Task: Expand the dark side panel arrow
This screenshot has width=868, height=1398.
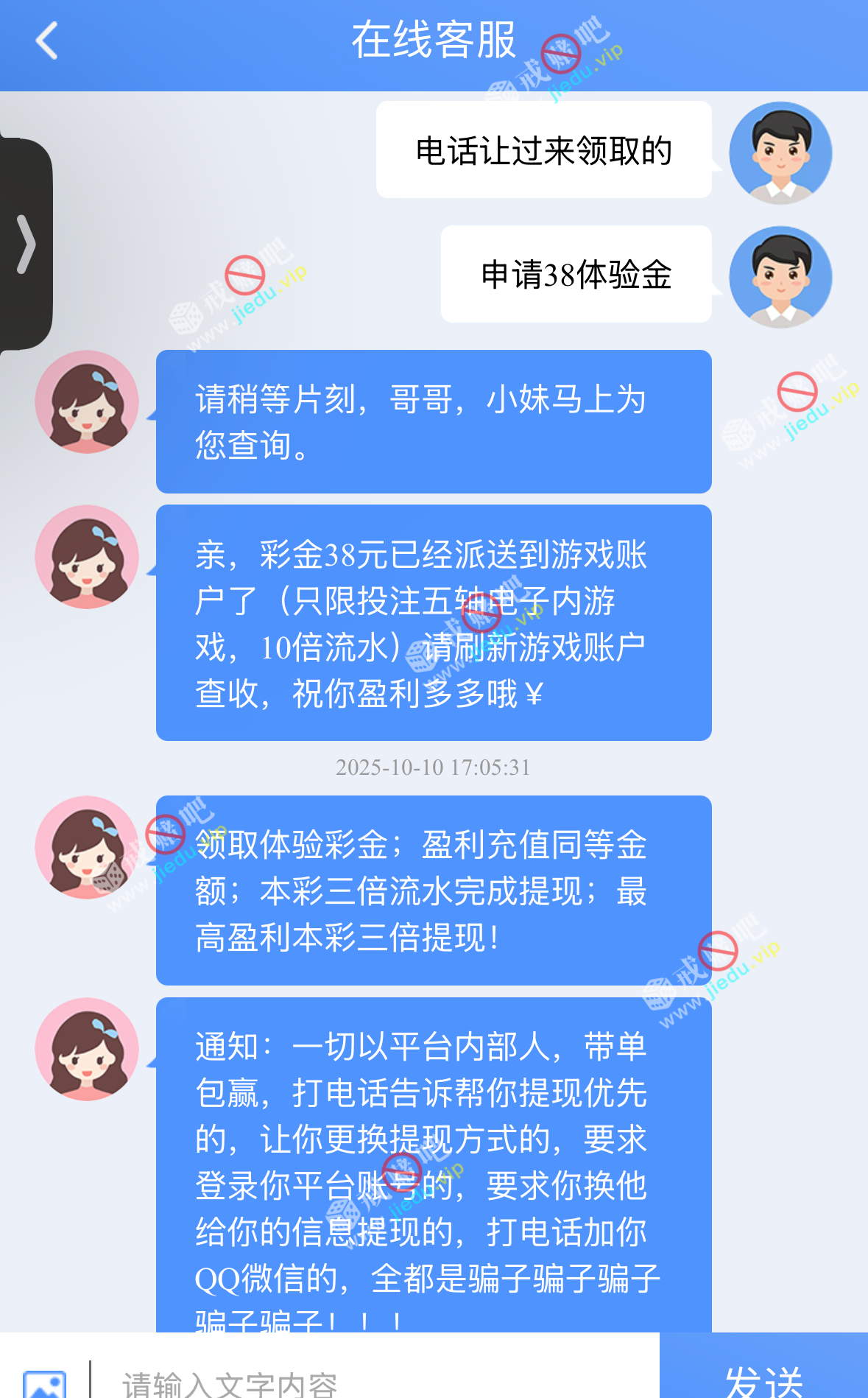Action: pyautogui.click(x=26, y=244)
